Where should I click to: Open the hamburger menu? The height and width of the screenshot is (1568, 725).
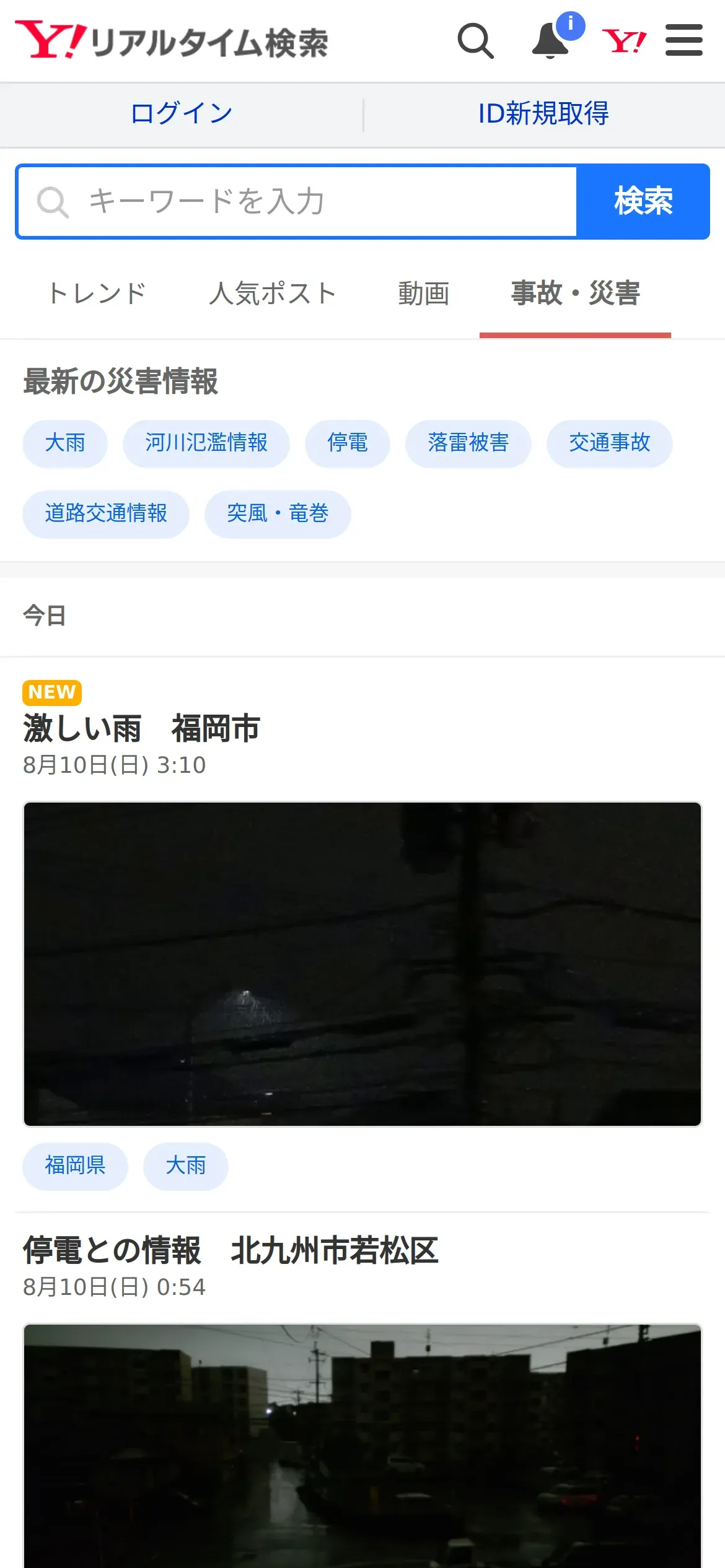pos(684,40)
